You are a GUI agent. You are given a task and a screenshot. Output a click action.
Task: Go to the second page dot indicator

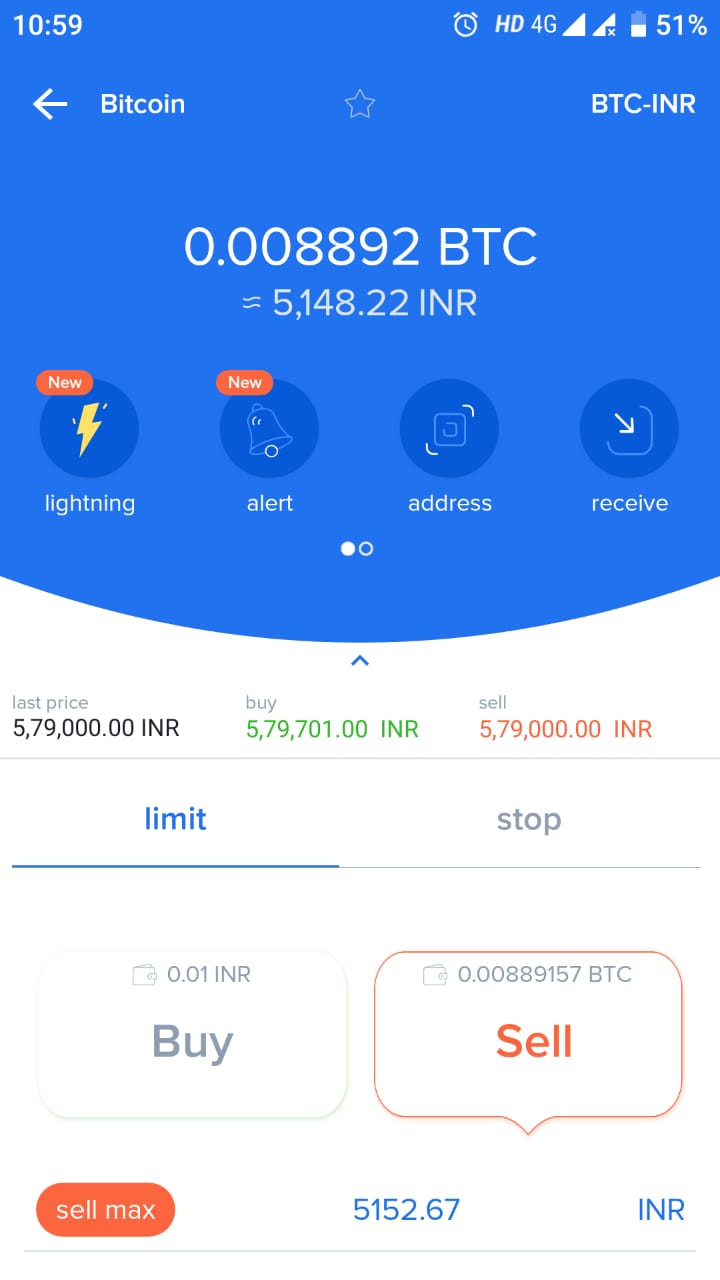(x=366, y=549)
